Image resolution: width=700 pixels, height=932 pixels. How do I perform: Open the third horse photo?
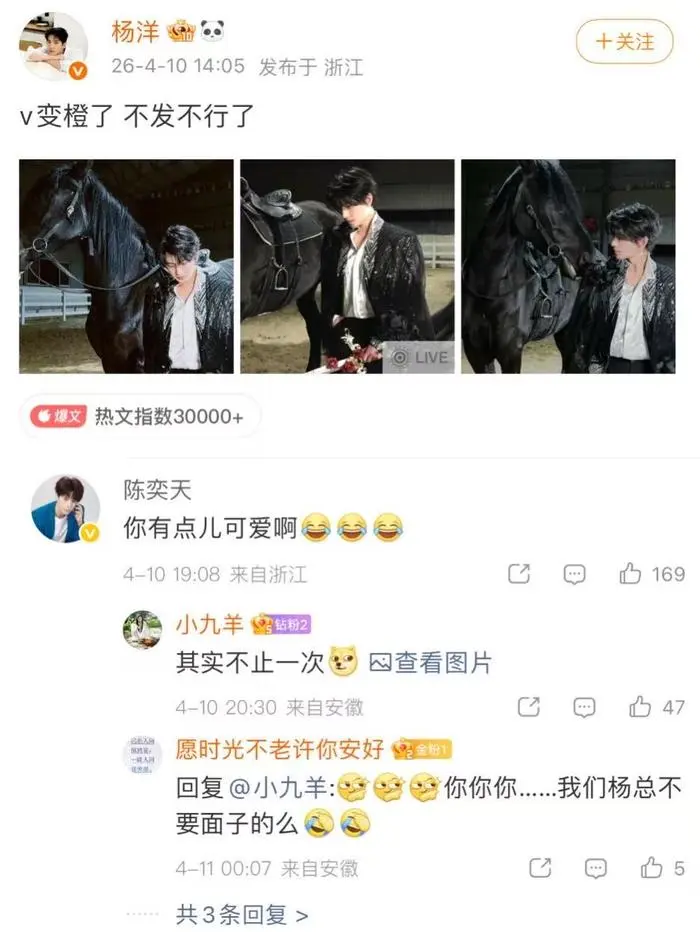pyautogui.click(x=568, y=266)
